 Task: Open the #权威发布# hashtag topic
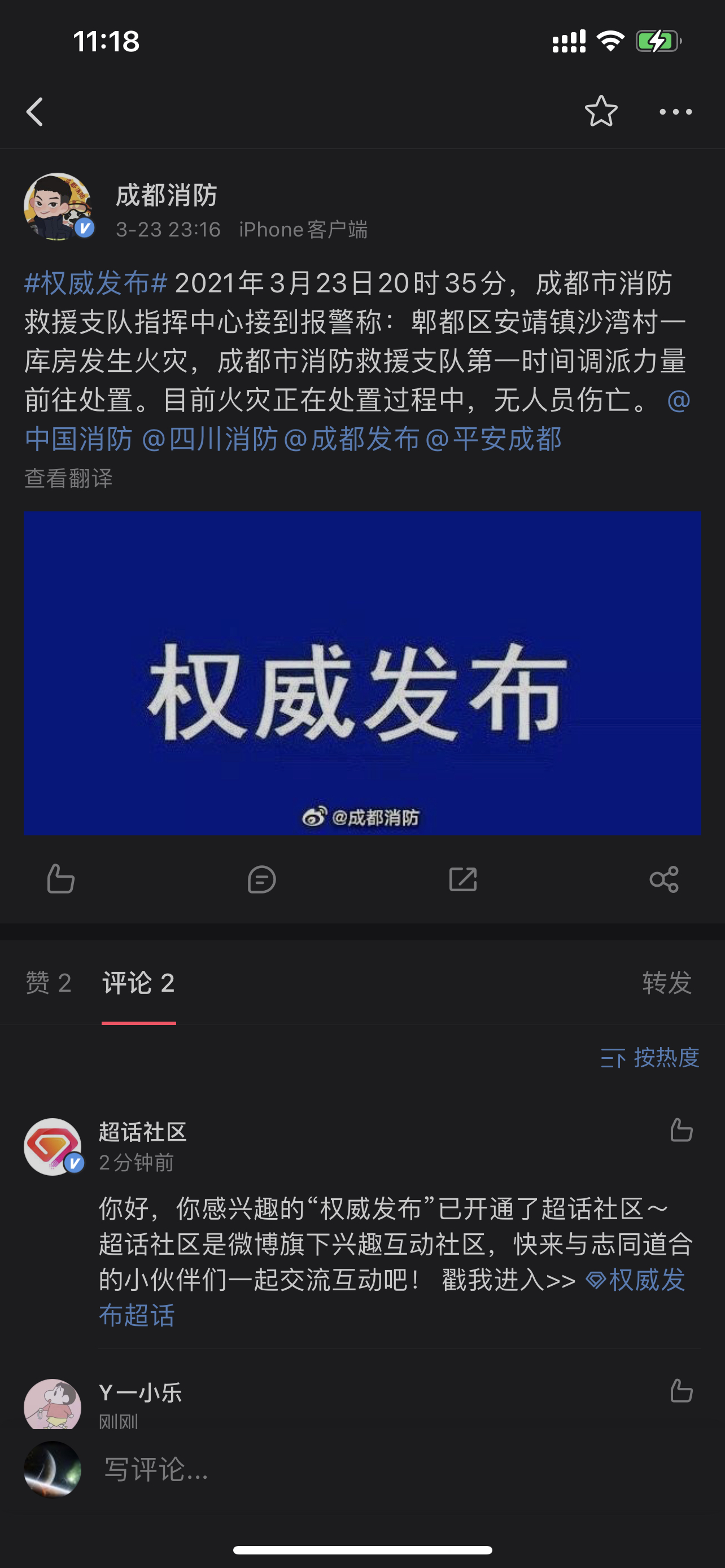coord(95,284)
